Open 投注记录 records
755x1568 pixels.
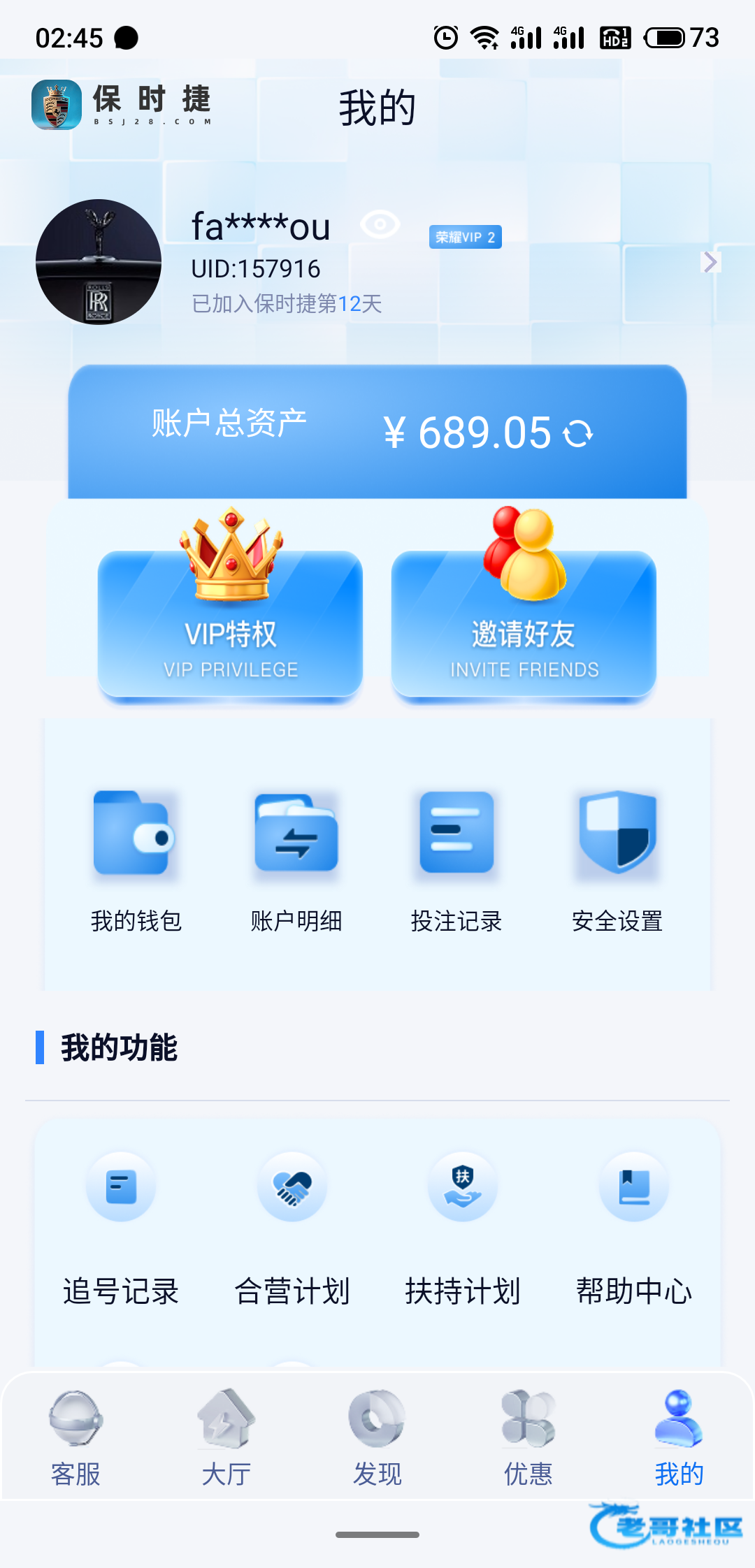tap(456, 861)
